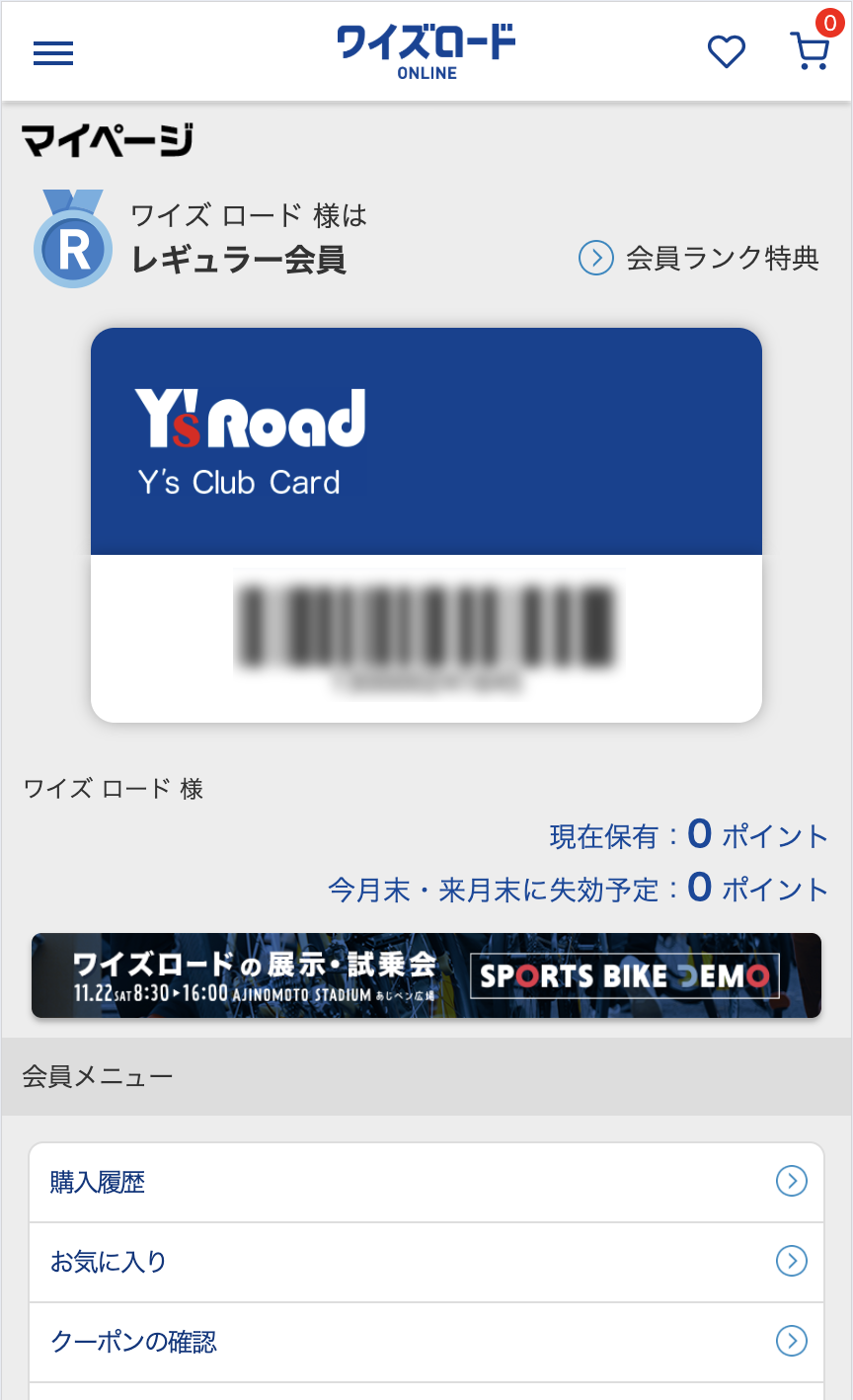The height and width of the screenshot is (1400, 853).
Task: Select お気に入り in member menu
Action: coord(426,1262)
